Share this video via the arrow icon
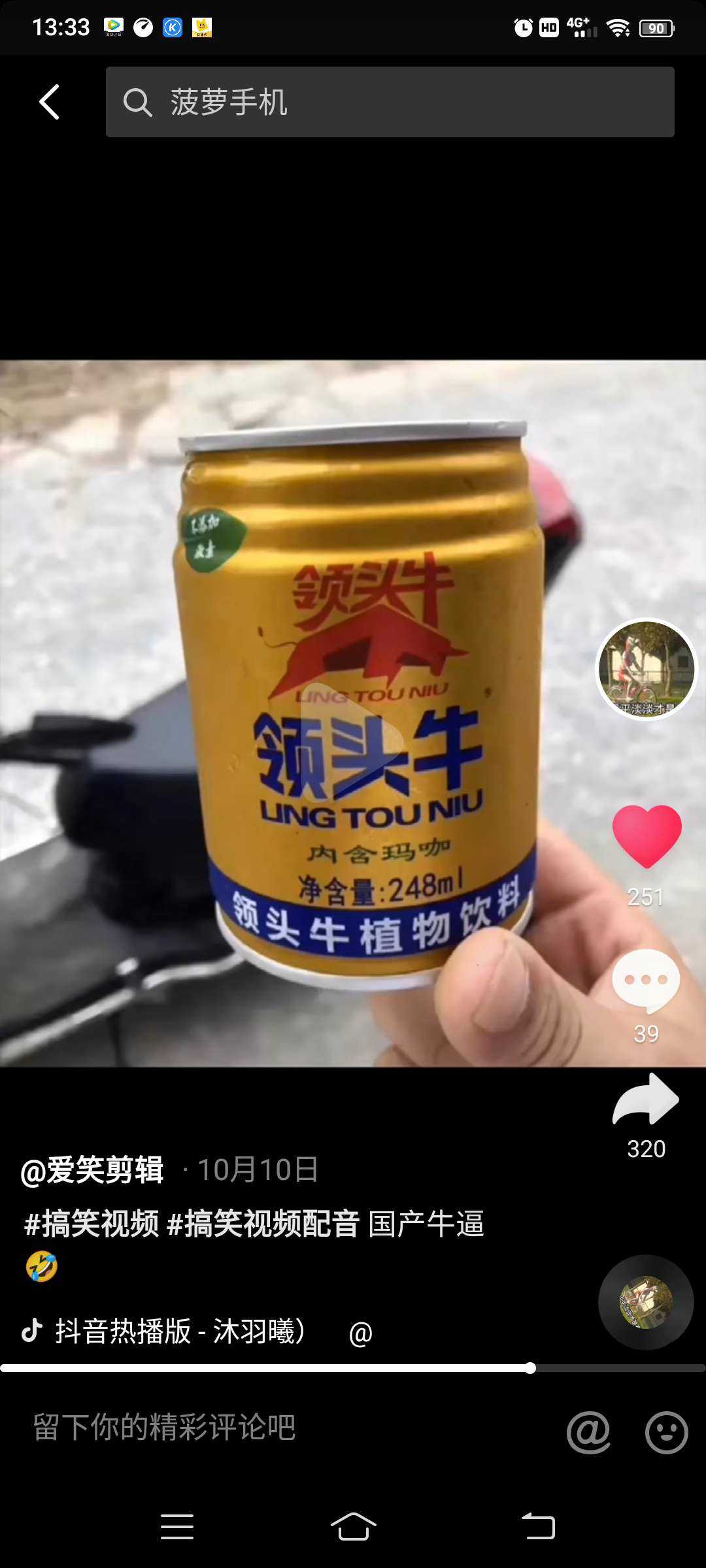706x1568 pixels. tap(646, 1100)
